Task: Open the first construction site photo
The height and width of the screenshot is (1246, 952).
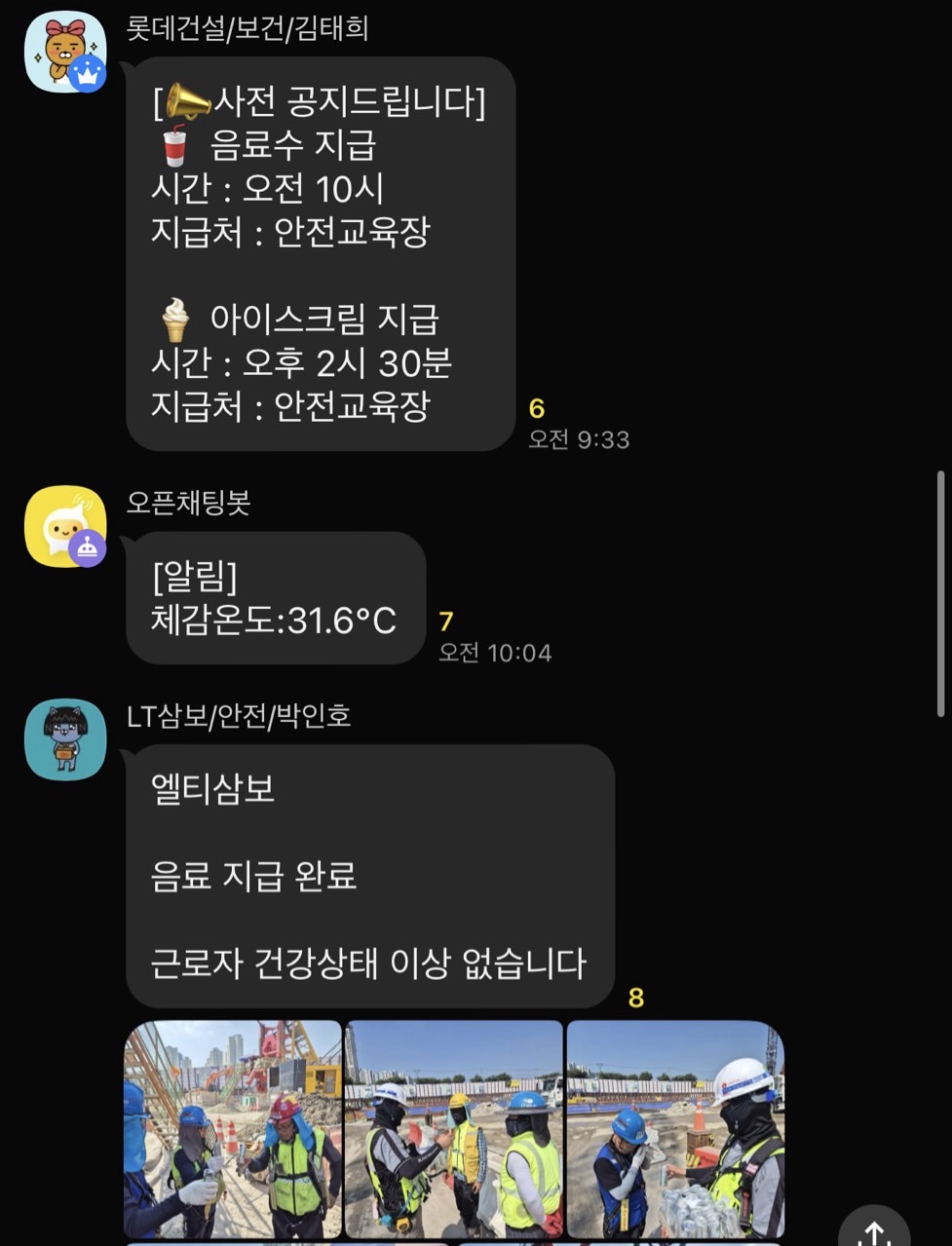Action: click(234, 1128)
